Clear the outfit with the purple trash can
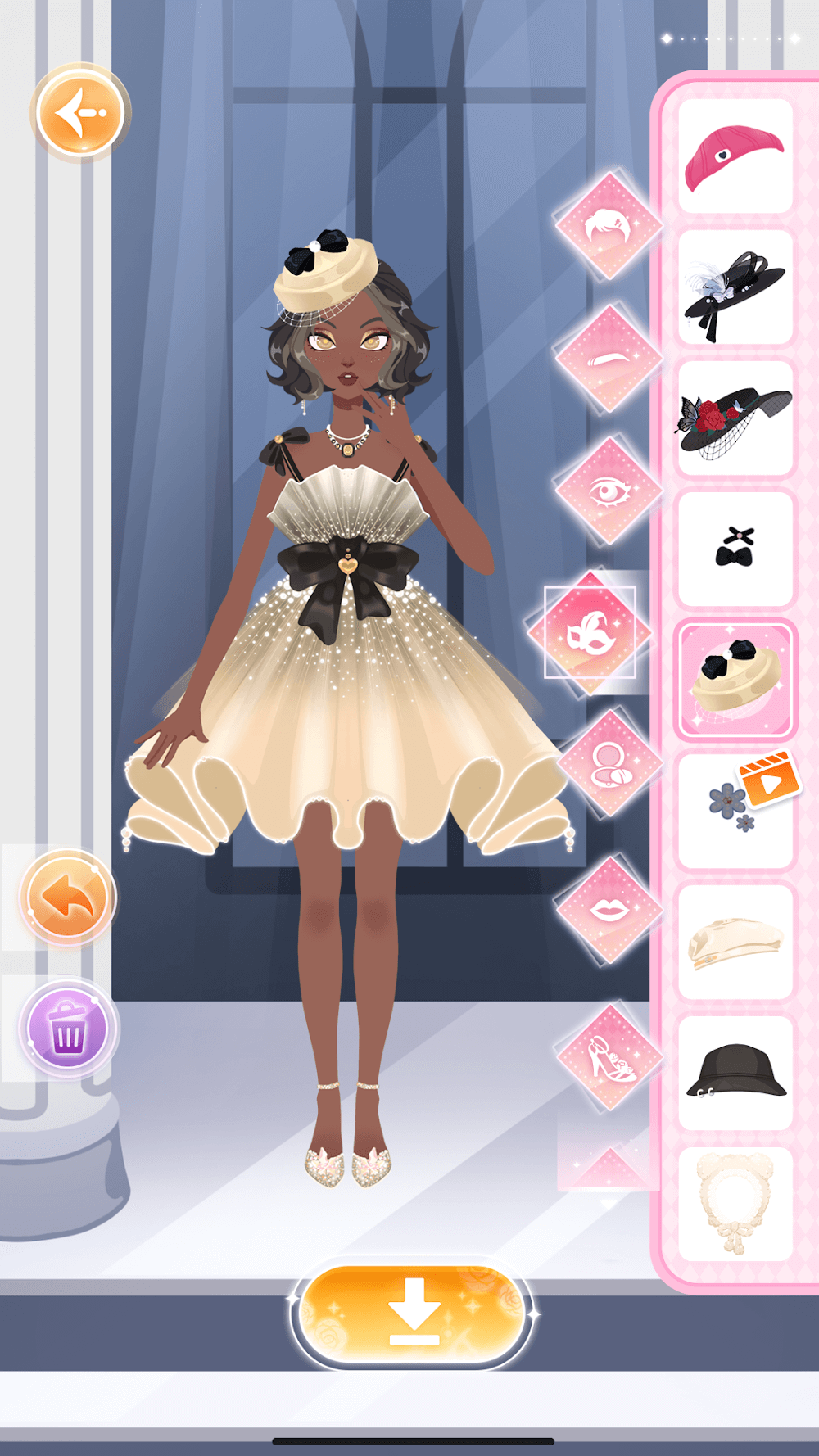 (68, 1029)
